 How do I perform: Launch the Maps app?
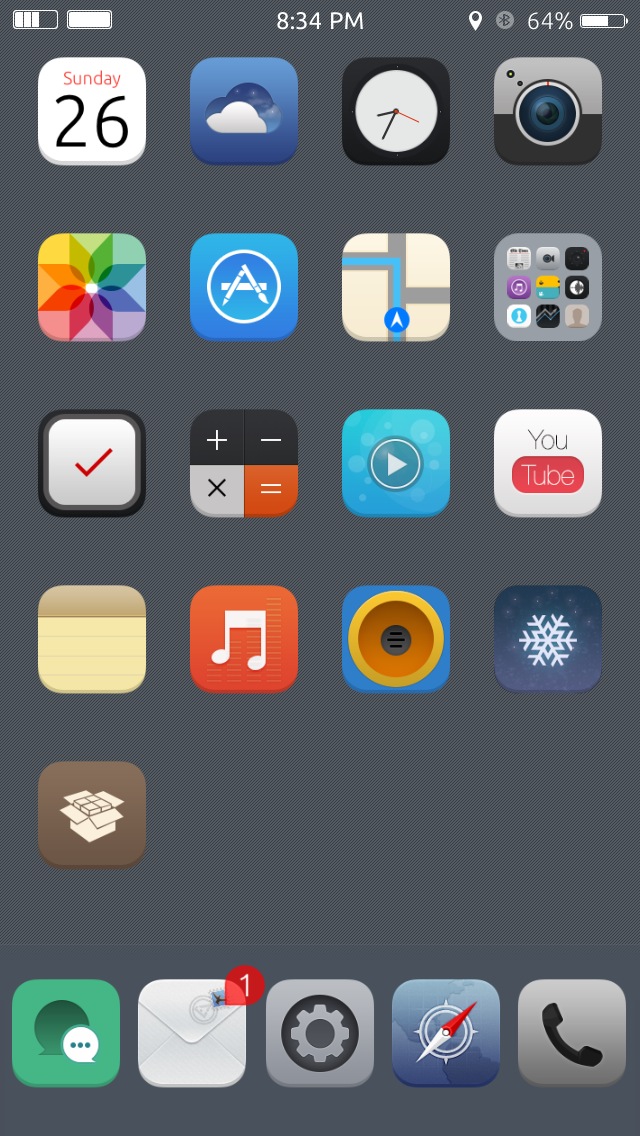(396, 287)
